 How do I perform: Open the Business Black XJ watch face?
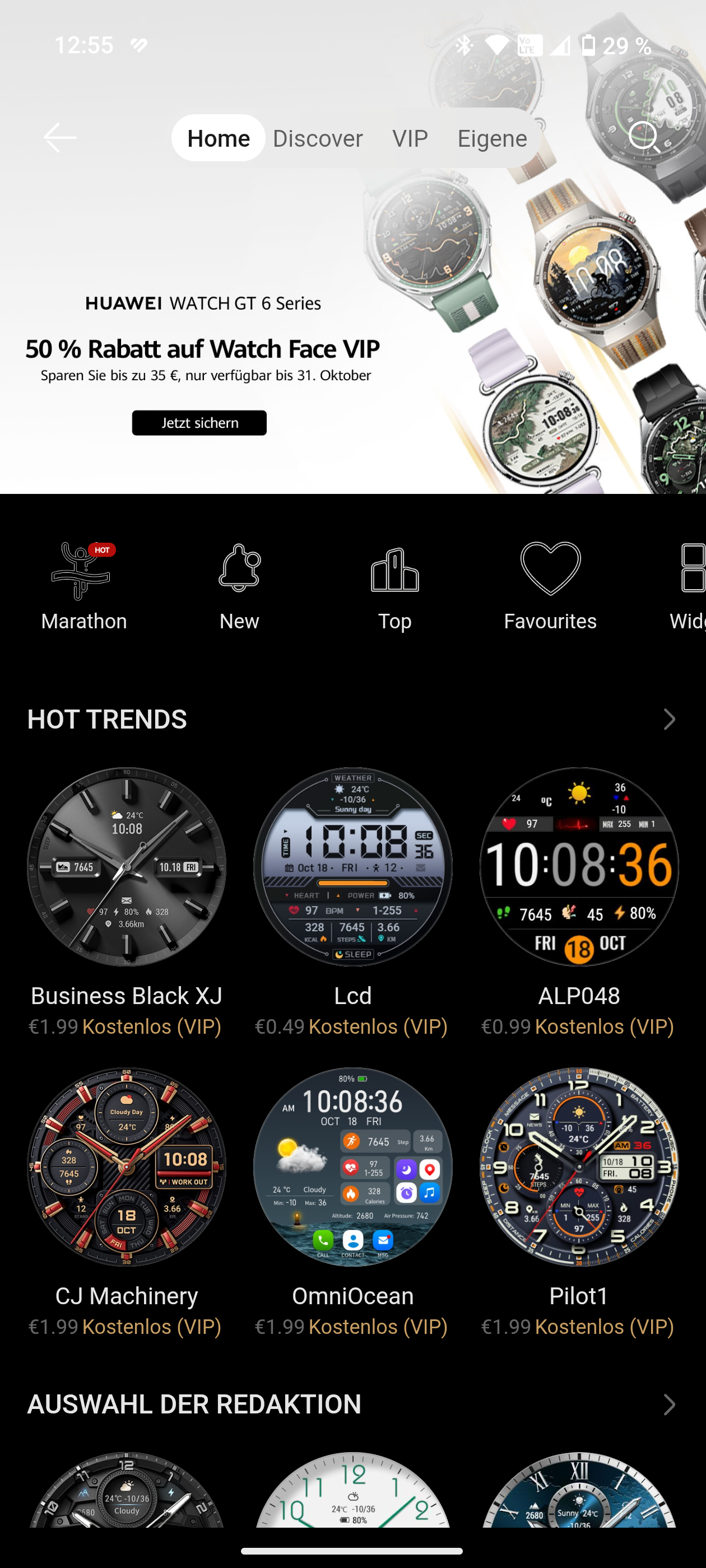tap(127, 867)
